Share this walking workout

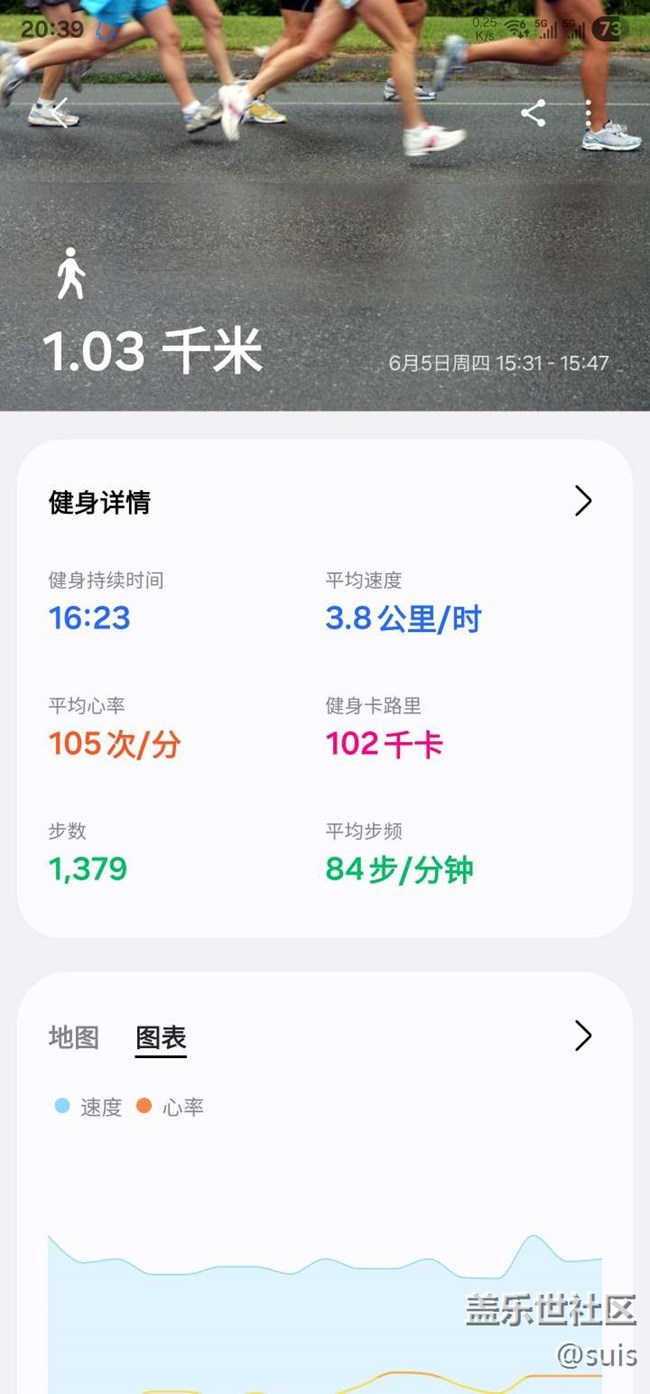(x=533, y=113)
